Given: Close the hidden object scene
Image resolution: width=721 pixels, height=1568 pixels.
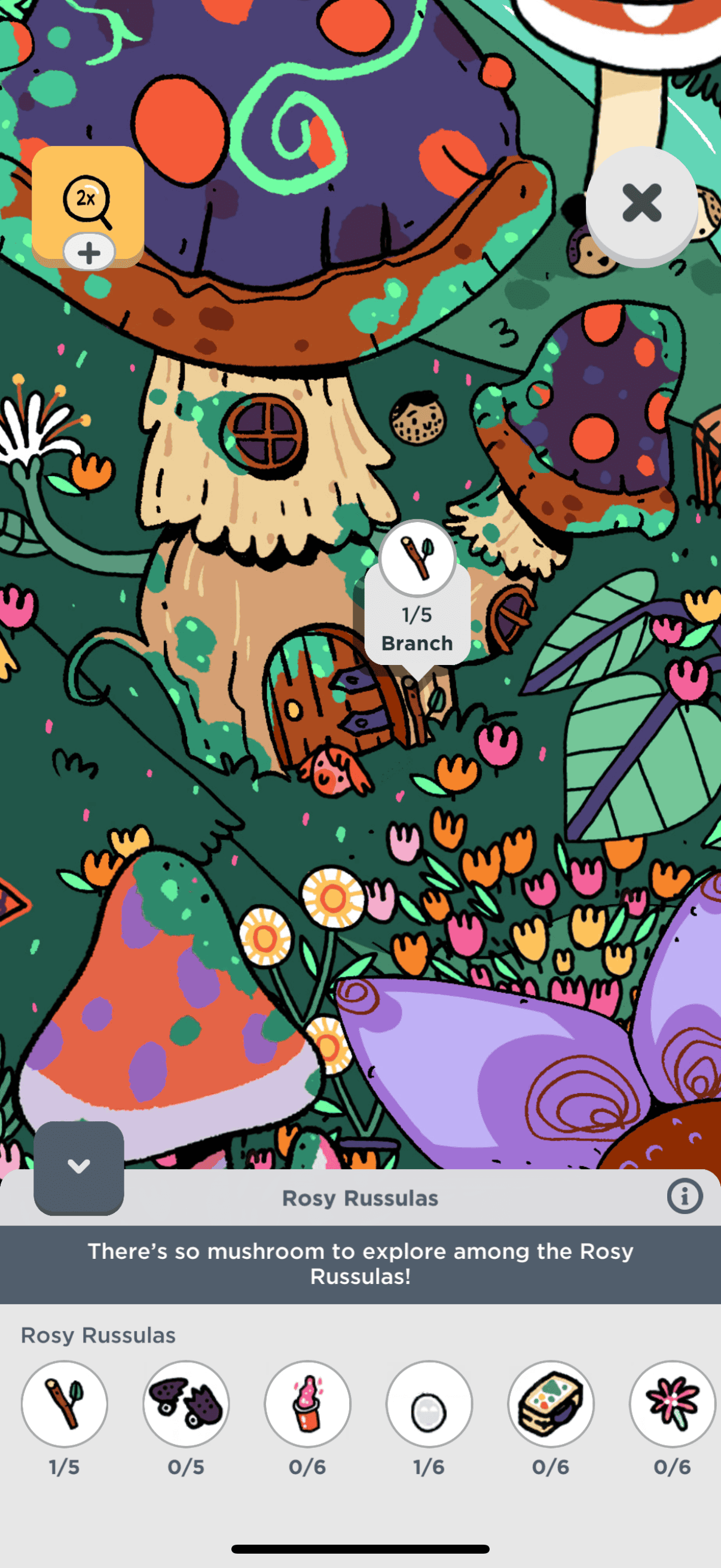Looking at the screenshot, I should point(641,203).
